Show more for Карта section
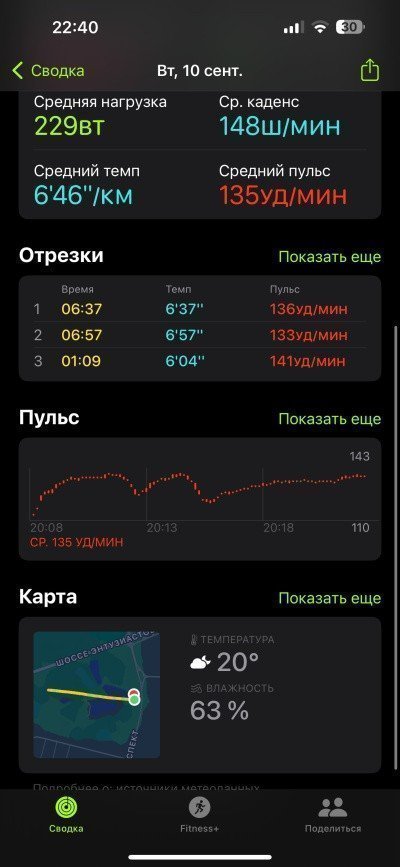This screenshot has width=400, height=867. coord(330,598)
